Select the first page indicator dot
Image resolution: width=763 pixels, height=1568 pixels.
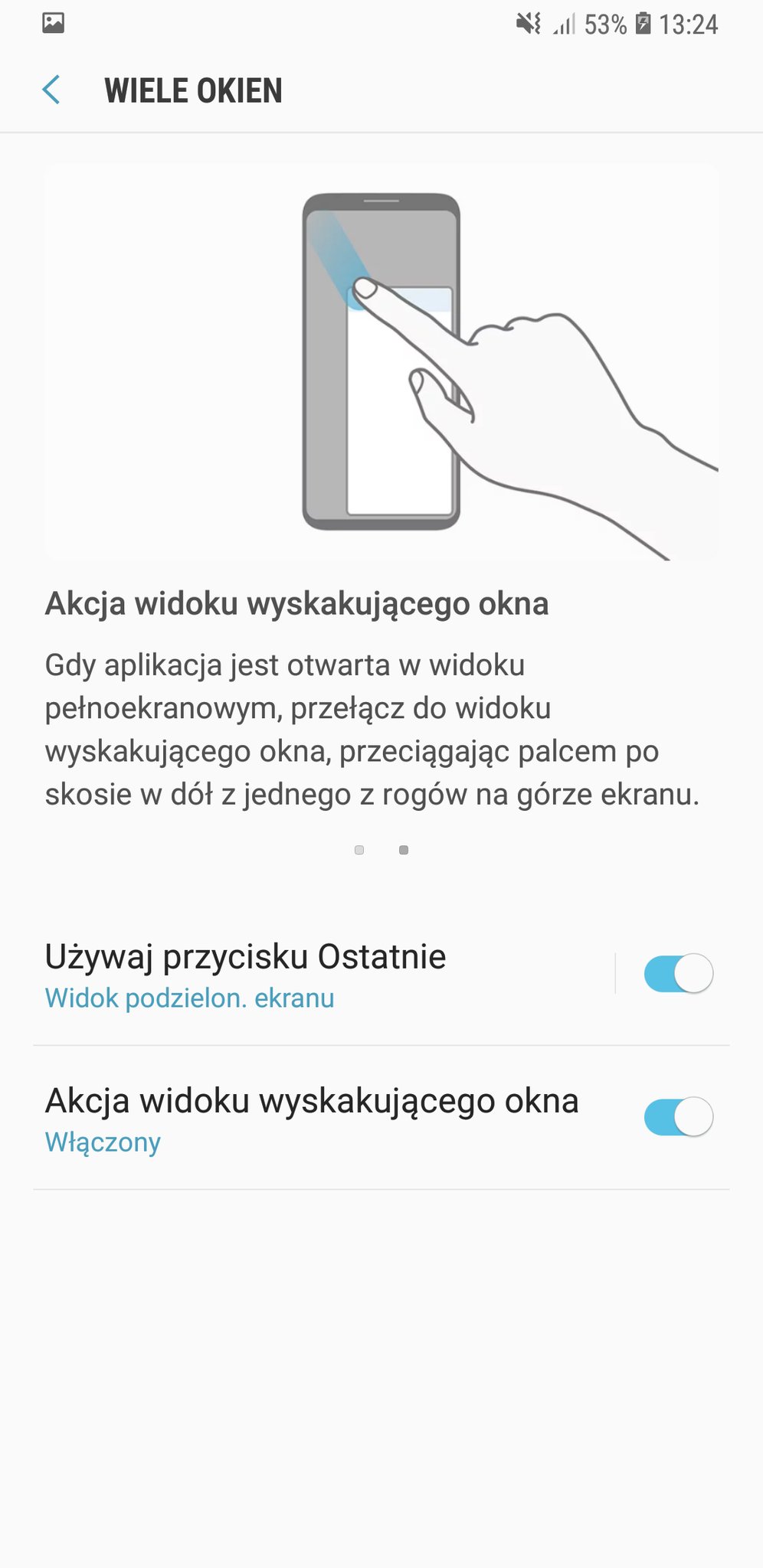pyautogui.click(x=359, y=850)
